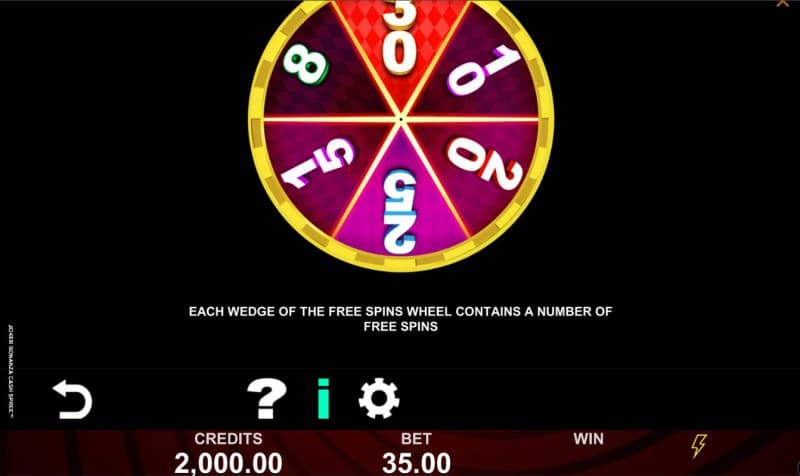Screen dimensions: 800x476
Task: Open the paytable info icon
Action: pos(322,400)
